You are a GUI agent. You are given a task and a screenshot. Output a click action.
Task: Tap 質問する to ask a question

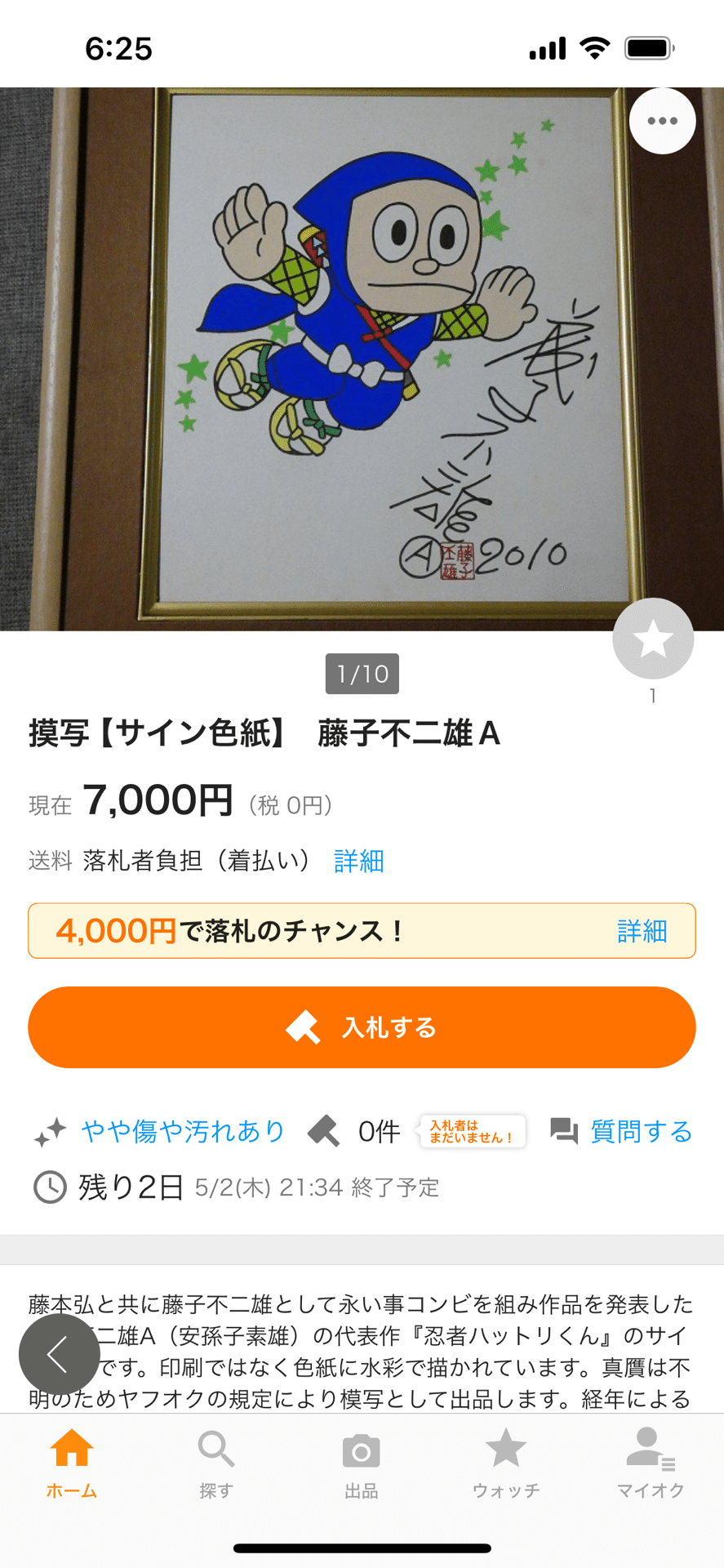642,1132
